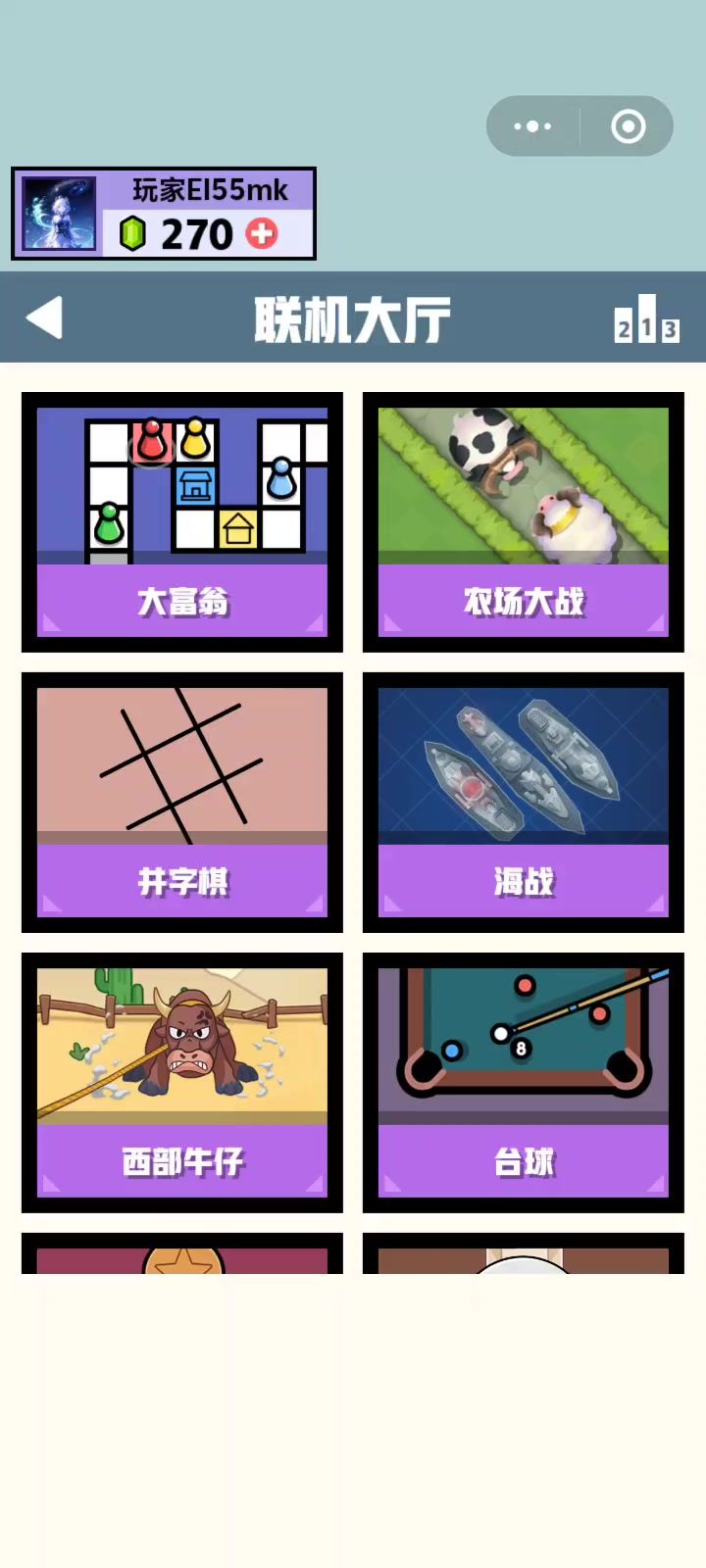
Task: Start the 海战 game
Action: tap(524, 803)
